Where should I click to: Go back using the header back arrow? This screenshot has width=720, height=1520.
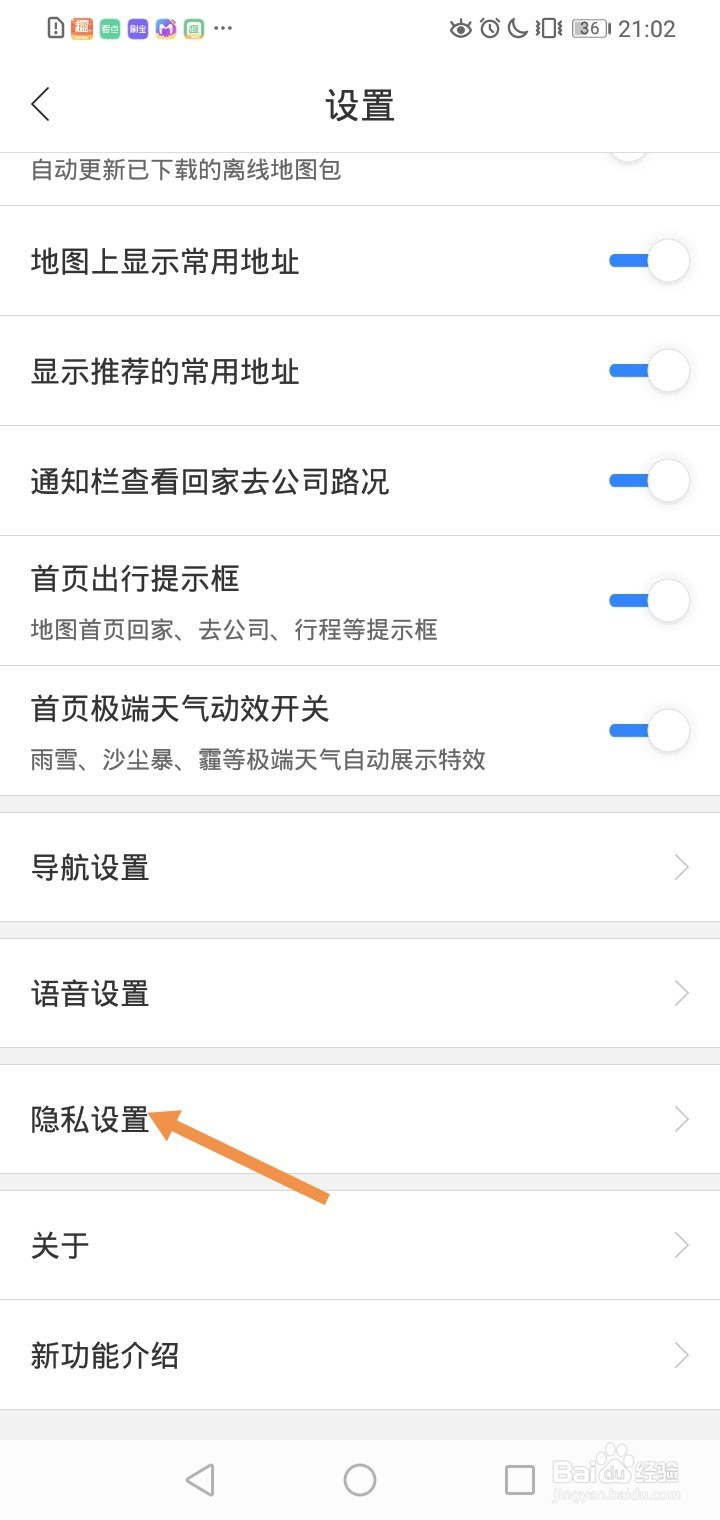coord(41,104)
